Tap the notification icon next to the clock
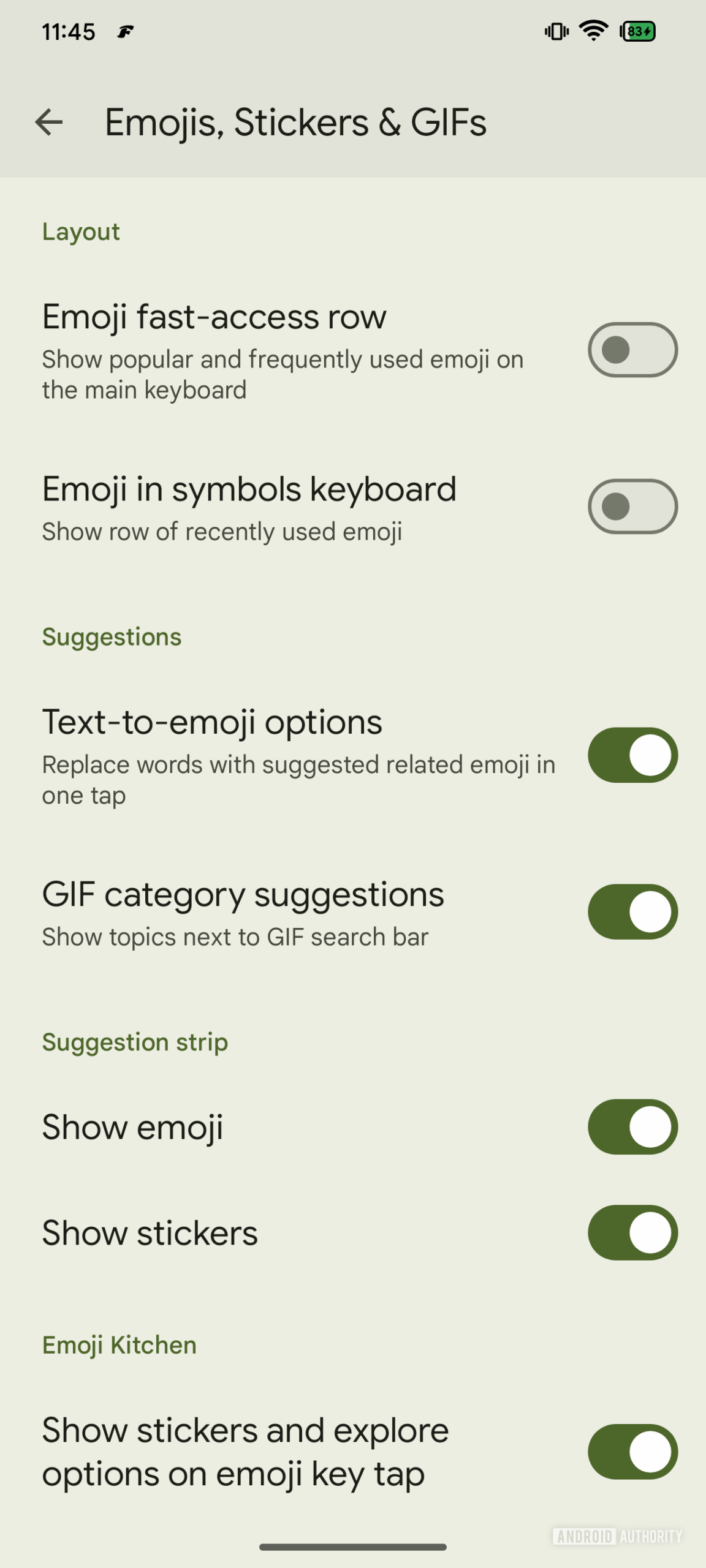The height and width of the screenshot is (1568, 706). [124, 32]
